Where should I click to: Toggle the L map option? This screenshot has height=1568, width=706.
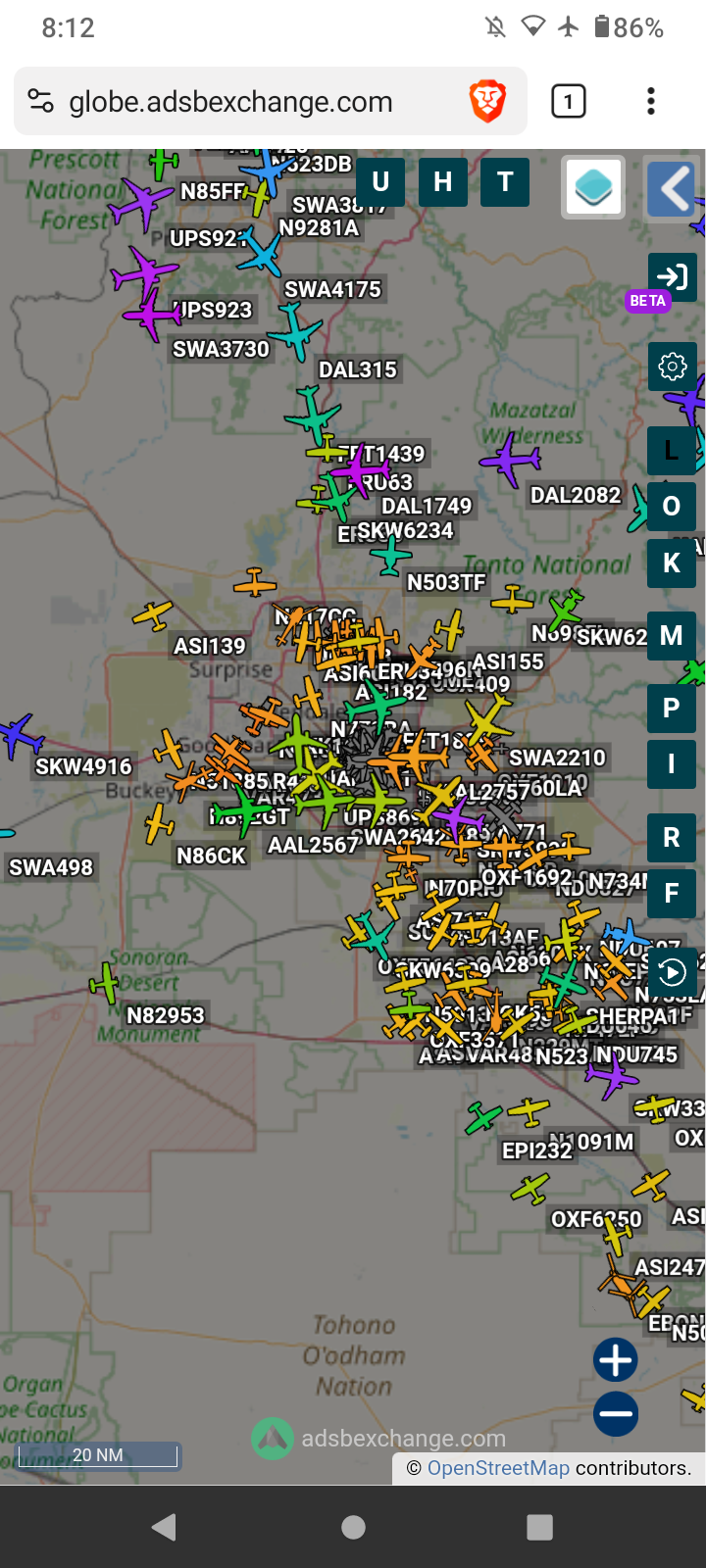[x=673, y=450]
